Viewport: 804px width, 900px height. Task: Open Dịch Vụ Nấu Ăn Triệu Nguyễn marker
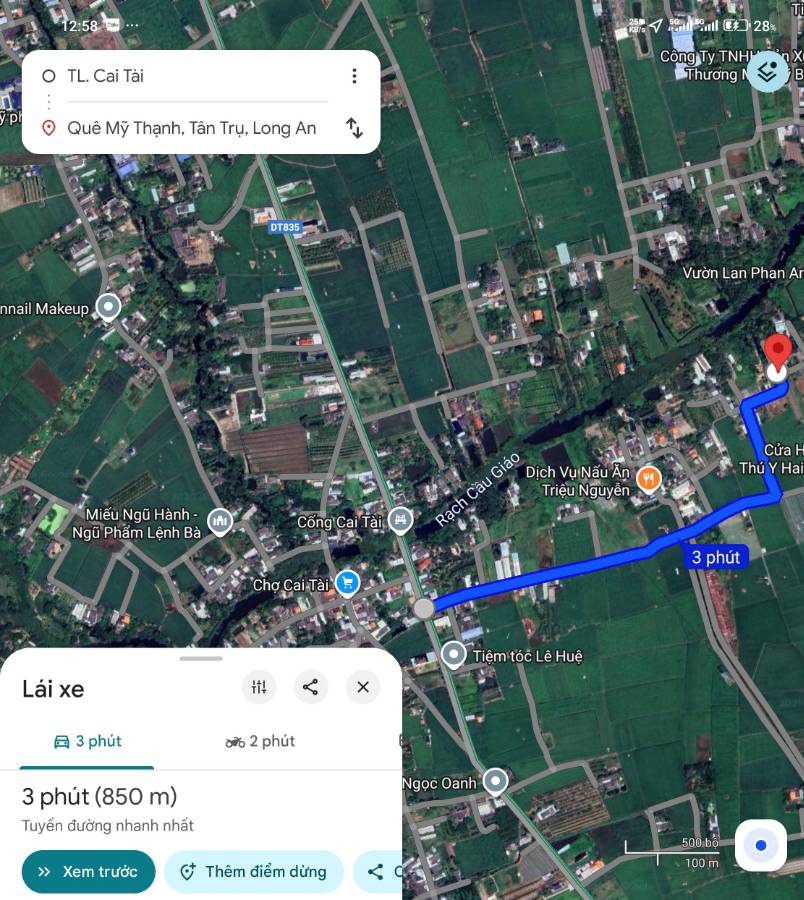pyautogui.click(x=649, y=480)
